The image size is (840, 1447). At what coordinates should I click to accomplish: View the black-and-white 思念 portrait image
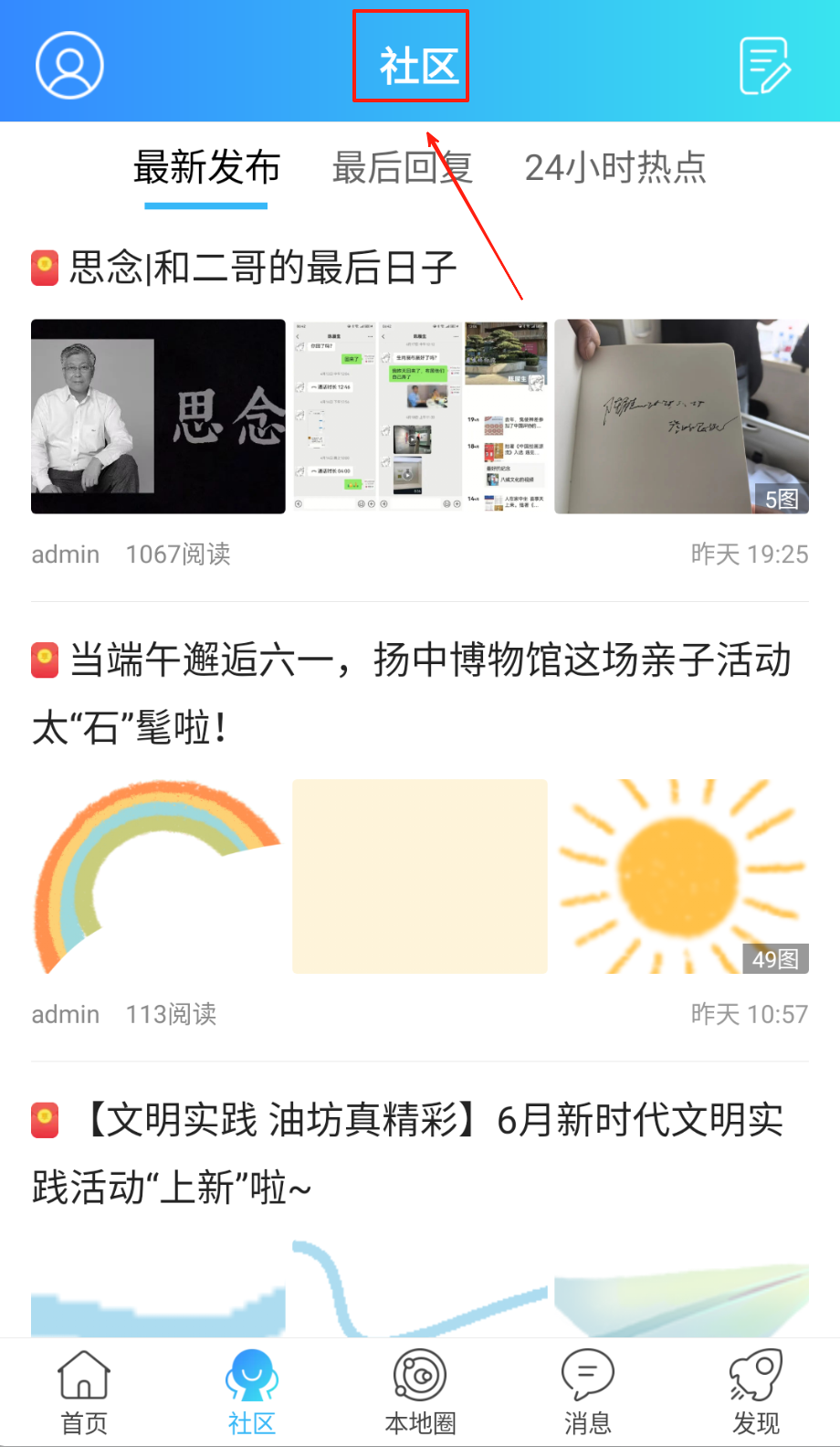point(158,417)
